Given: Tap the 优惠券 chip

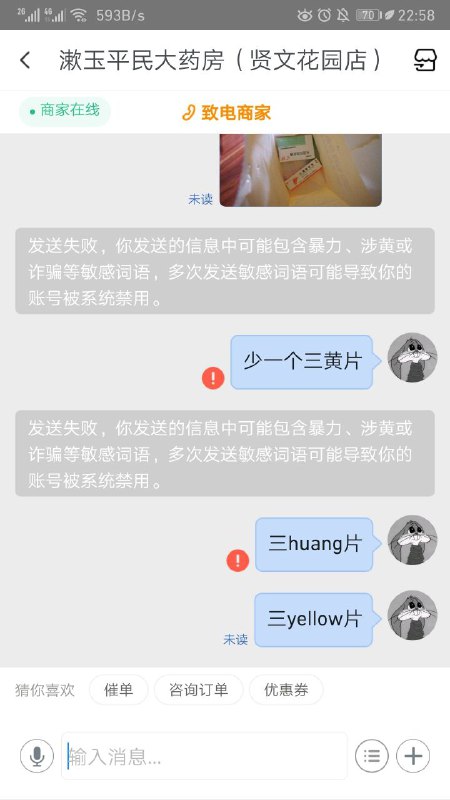Looking at the screenshot, I should [286, 690].
